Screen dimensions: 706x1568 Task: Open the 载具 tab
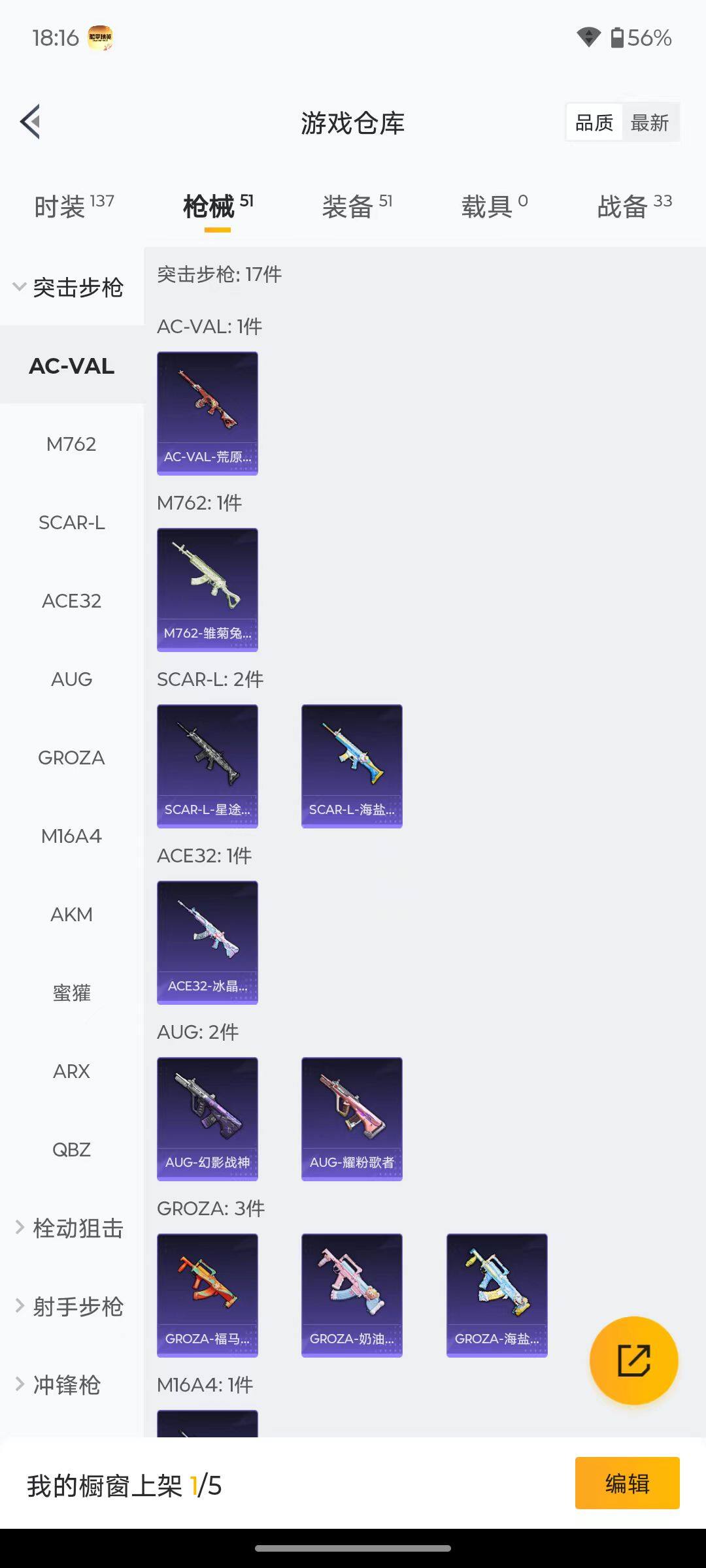(494, 206)
